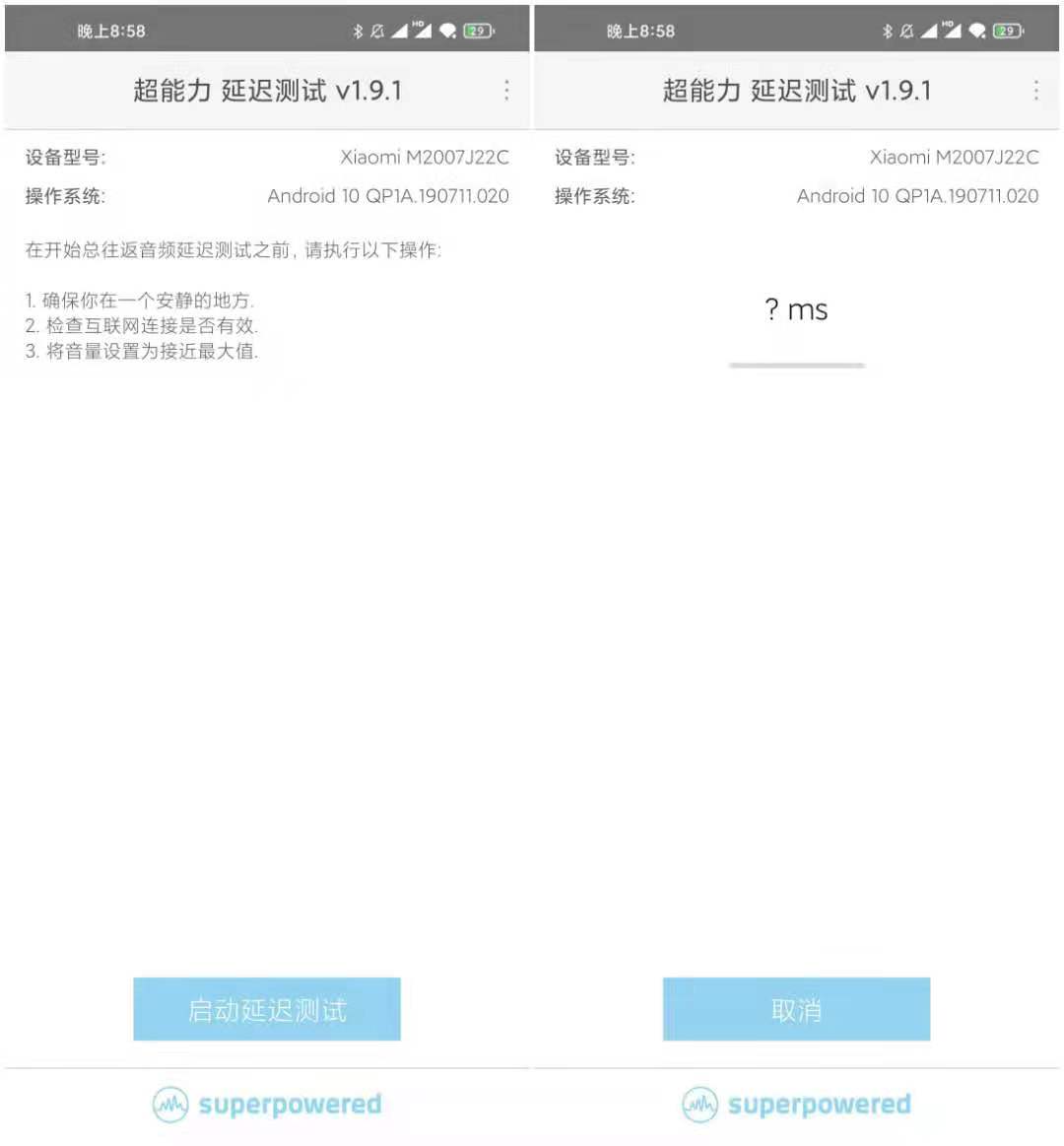Open overflow menu on the instructions screen
1064x1146 pixels.
tap(506, 91)
